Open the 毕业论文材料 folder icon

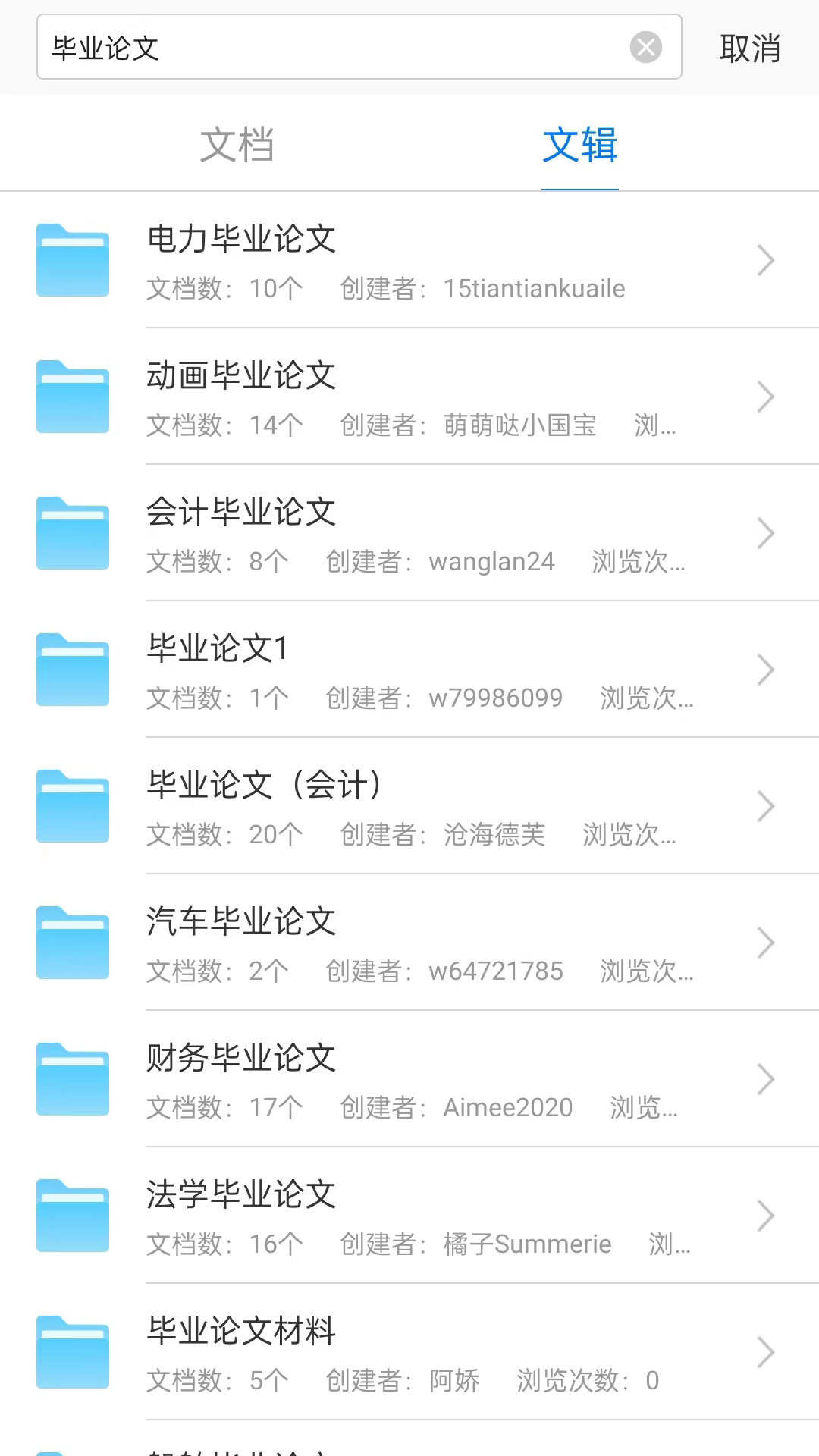tap(72, 1351)
